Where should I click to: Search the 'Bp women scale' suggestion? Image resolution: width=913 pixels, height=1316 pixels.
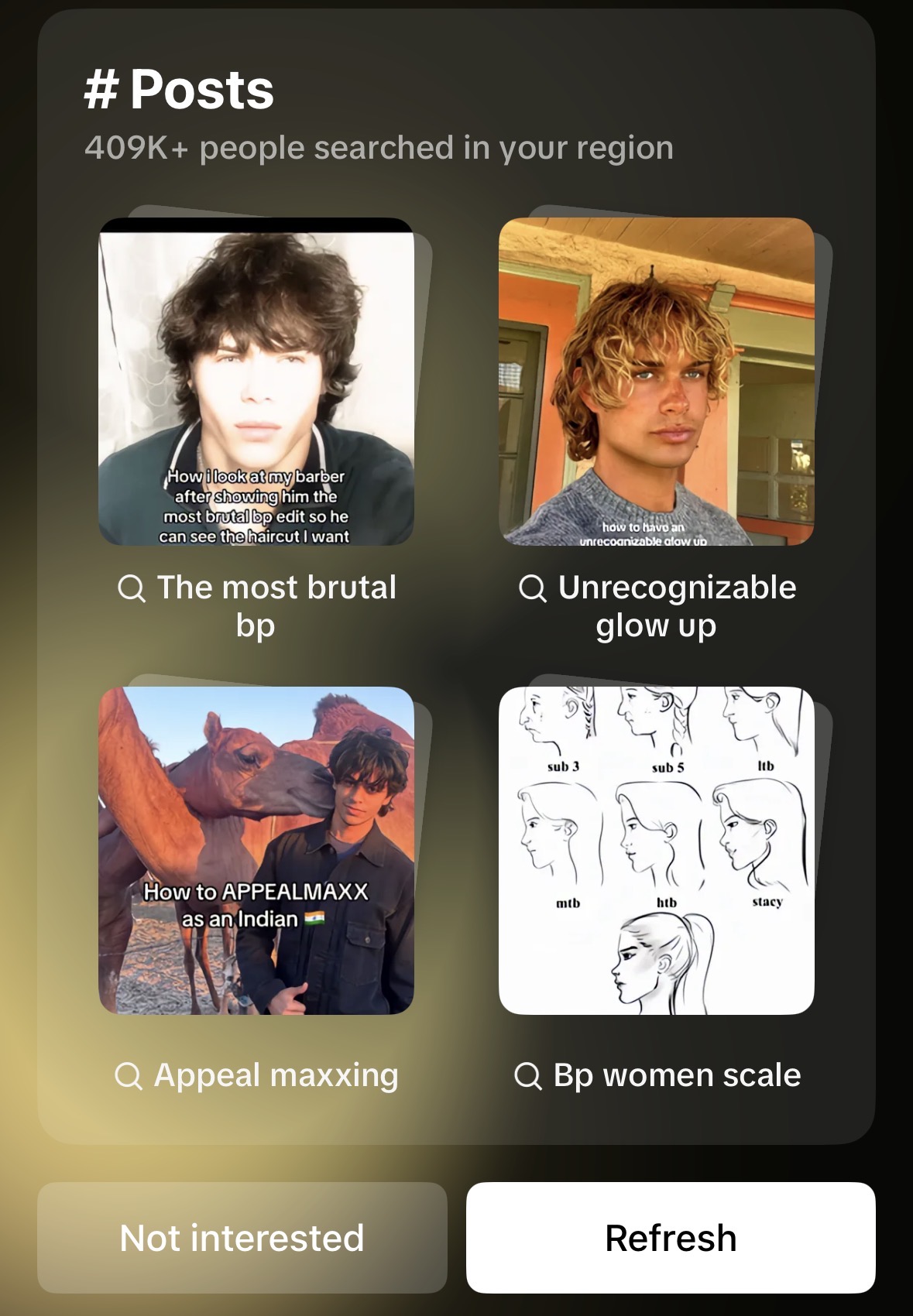point(657,1075)
